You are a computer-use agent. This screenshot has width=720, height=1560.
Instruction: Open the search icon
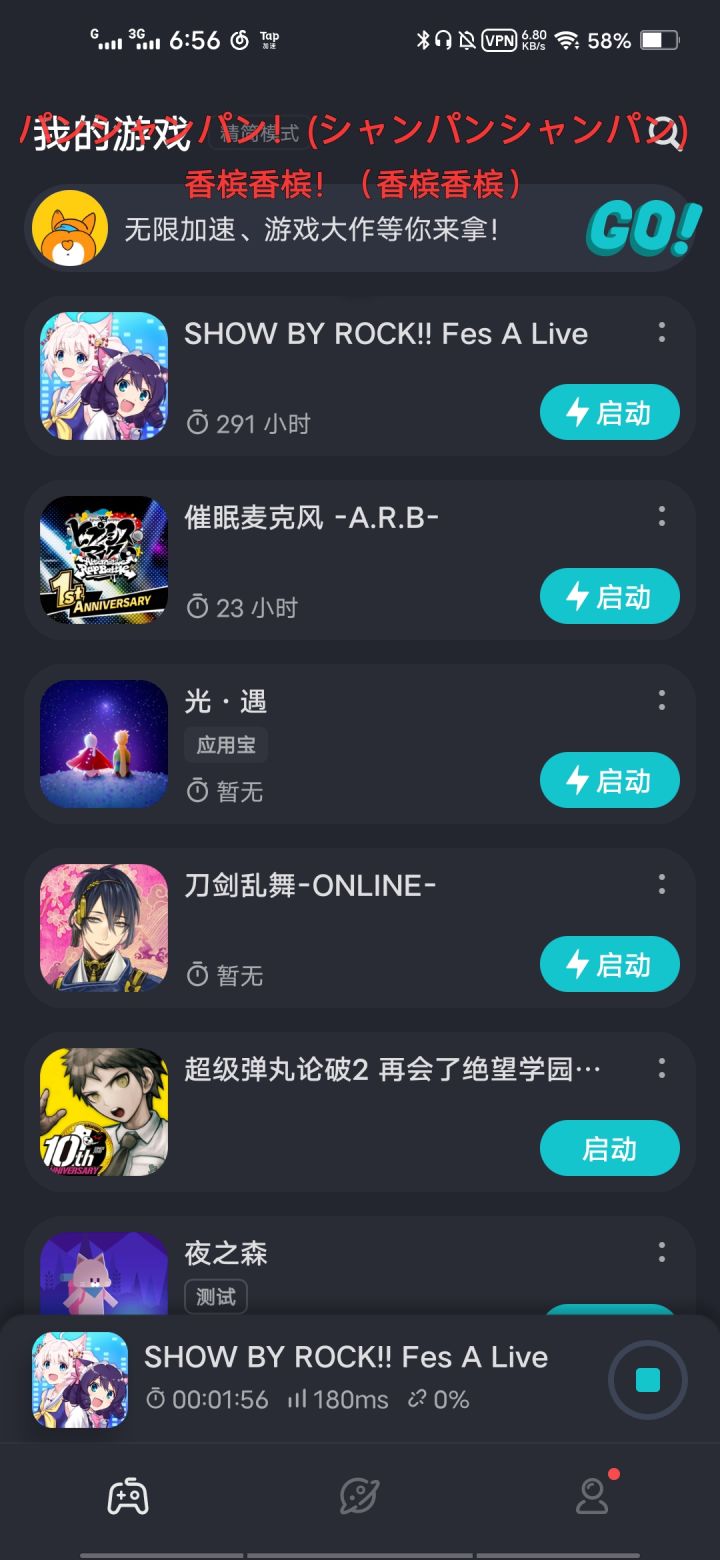tap(665, 133)
